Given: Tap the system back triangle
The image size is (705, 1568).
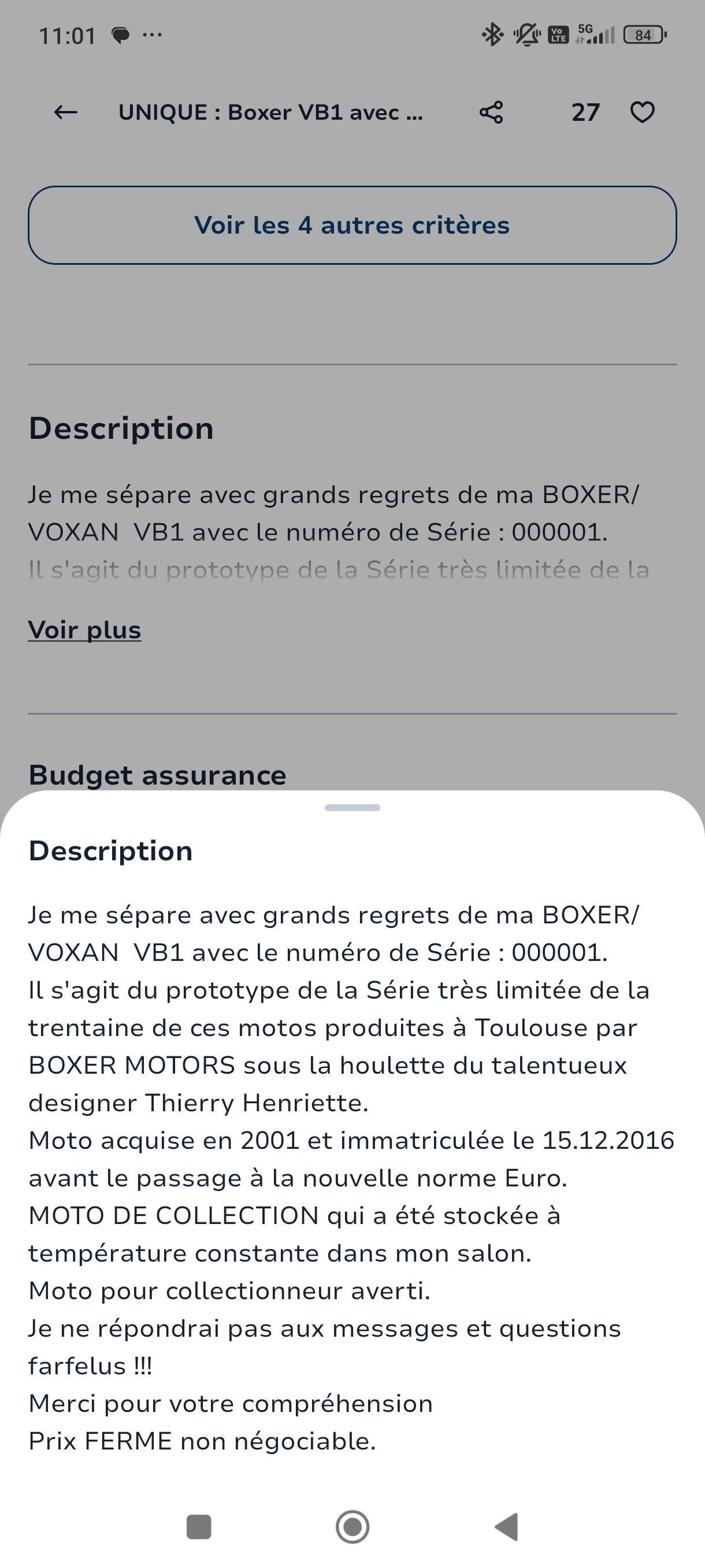Looking at the screenshot, I should click(x=506, y=1526).
